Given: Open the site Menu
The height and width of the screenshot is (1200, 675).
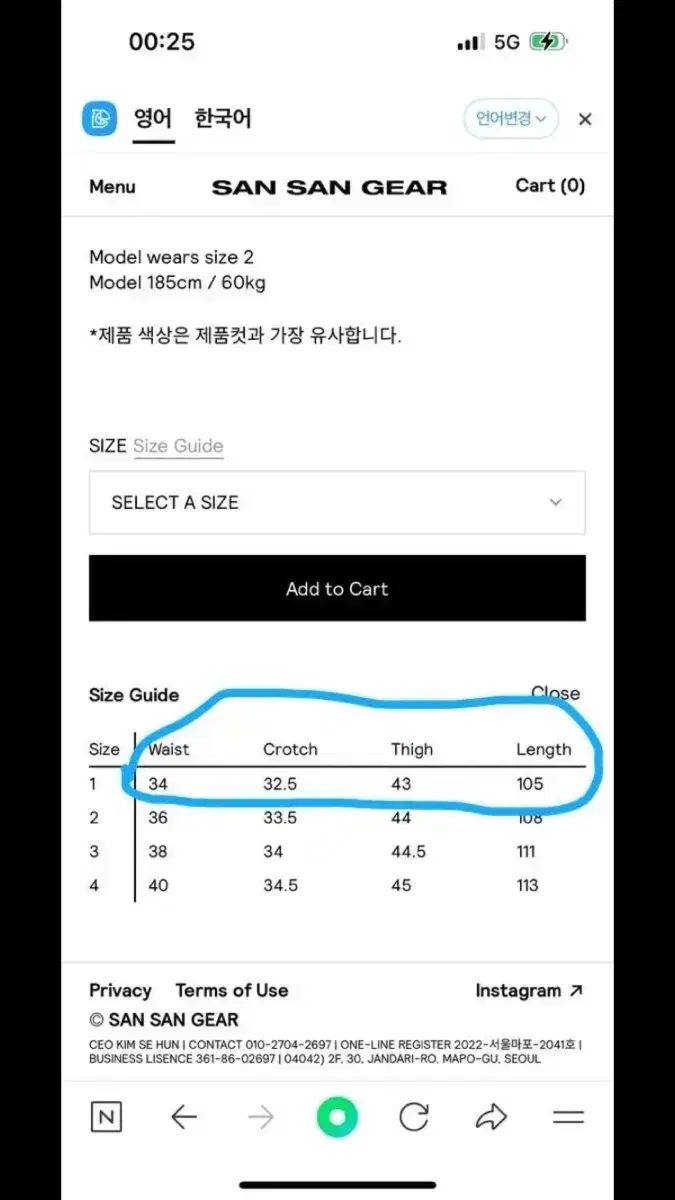Looking at the screenshot, I should (x=112, y=186).
